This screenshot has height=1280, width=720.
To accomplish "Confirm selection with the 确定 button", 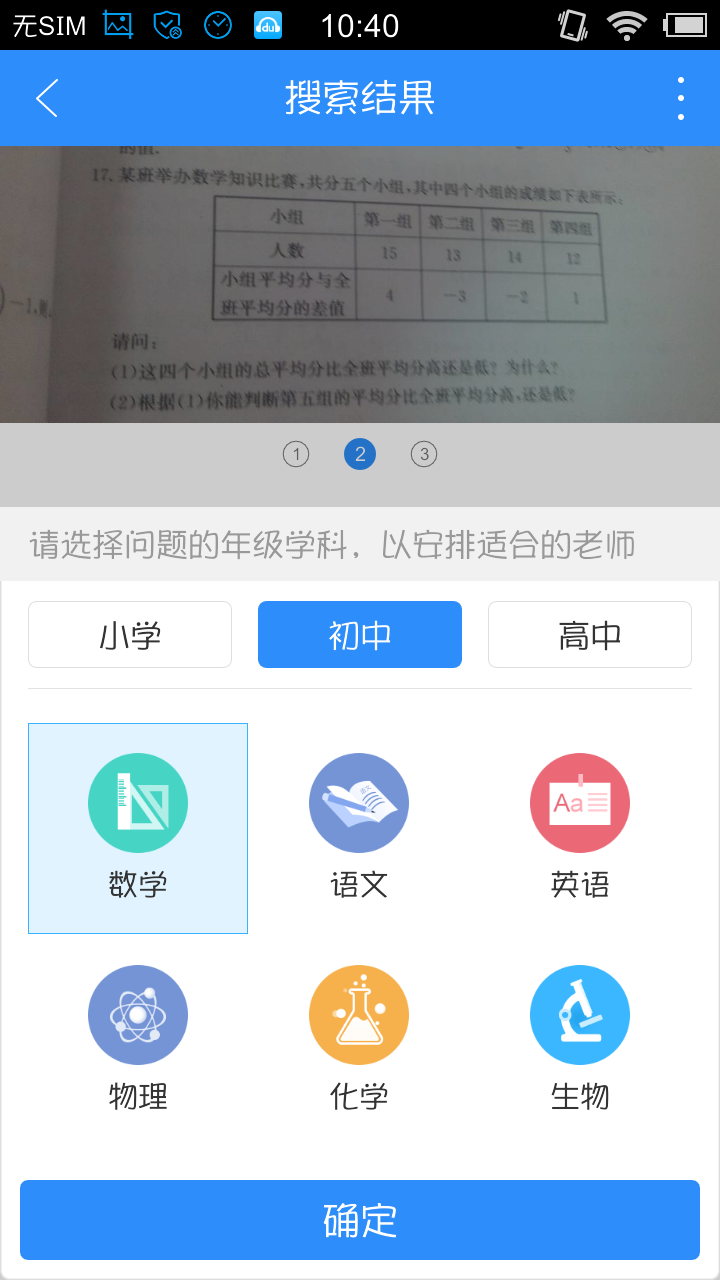I will [x=360, y=1220].
